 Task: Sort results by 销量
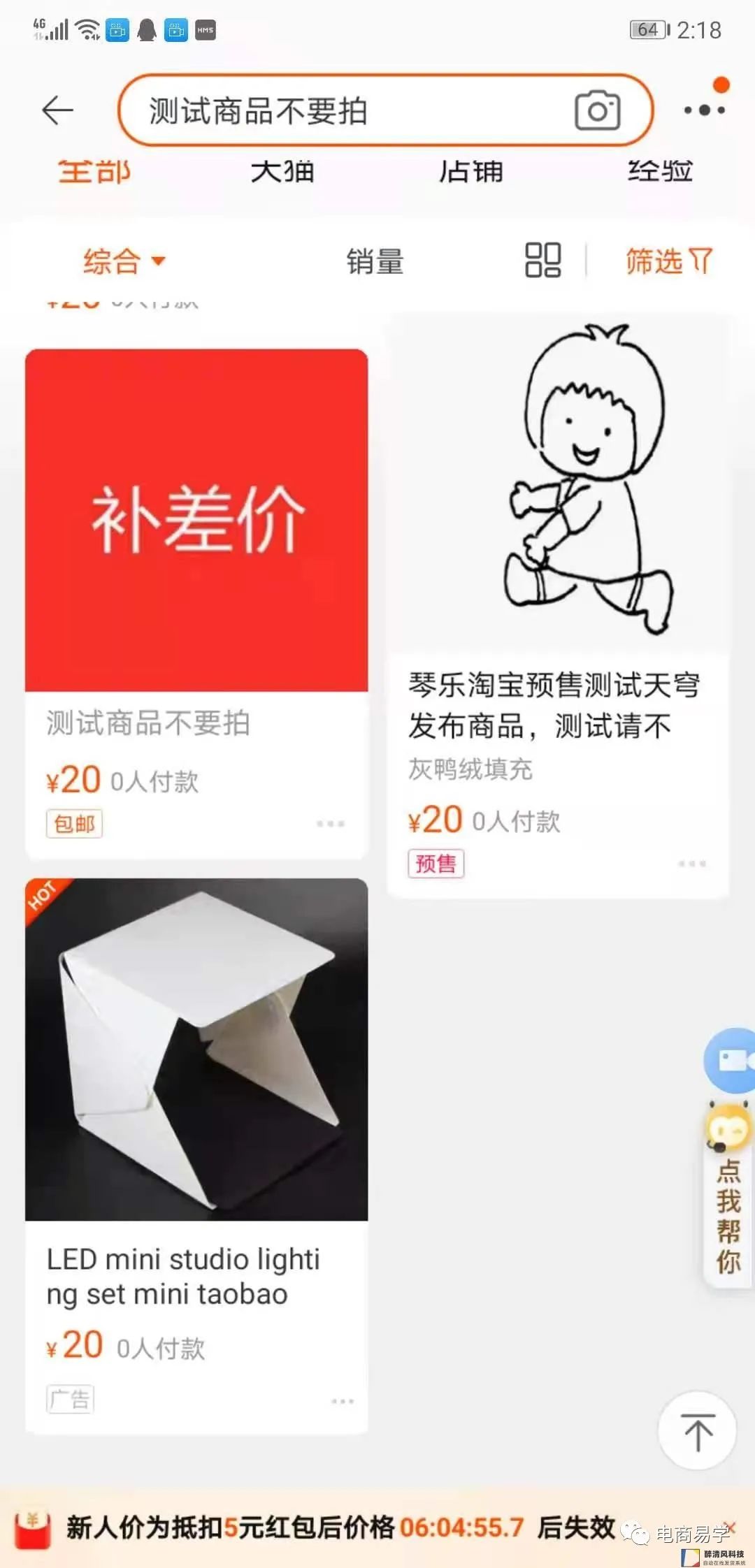(375, 261)
